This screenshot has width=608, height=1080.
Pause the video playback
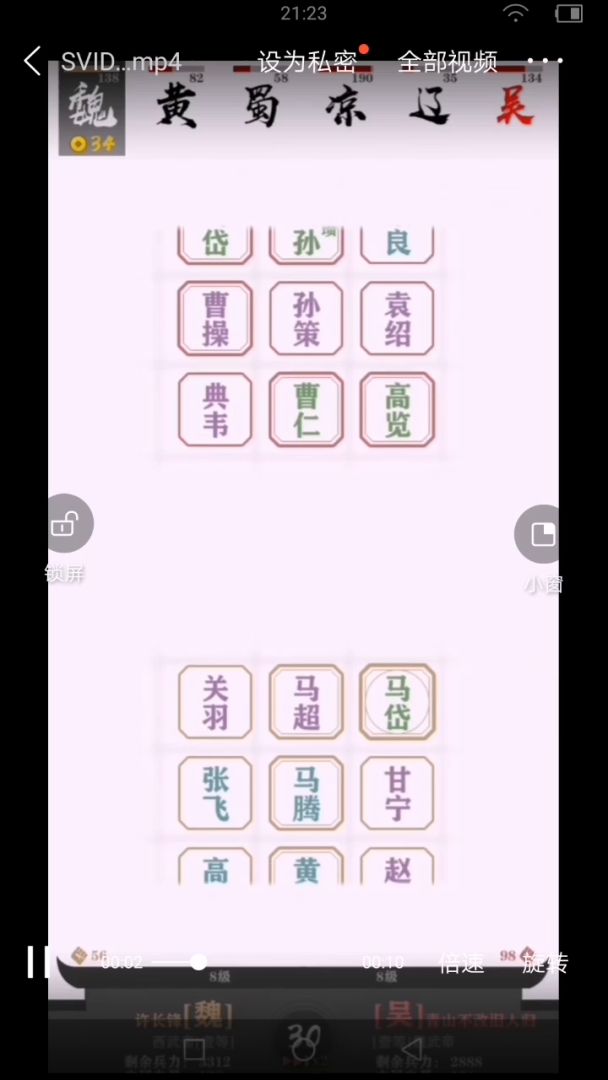[x=38, y=962]
